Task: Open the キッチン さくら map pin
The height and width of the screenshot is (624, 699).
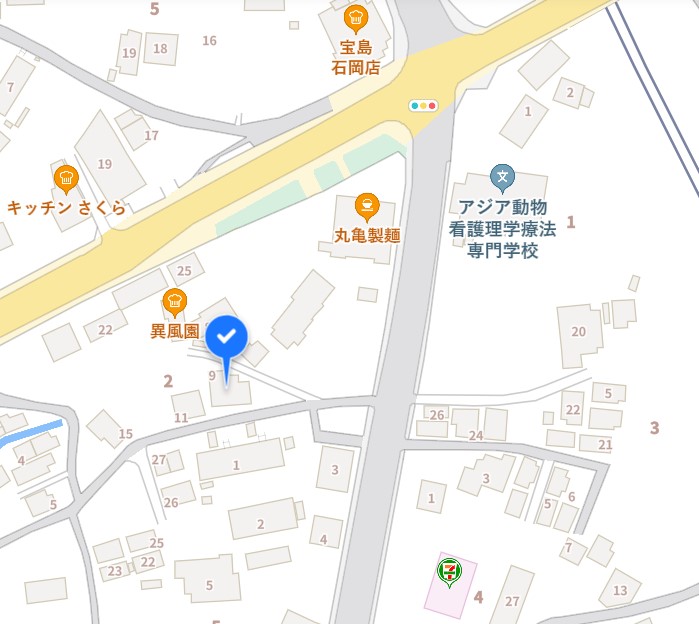Action: pyautogui.click(x=67, y=180)
